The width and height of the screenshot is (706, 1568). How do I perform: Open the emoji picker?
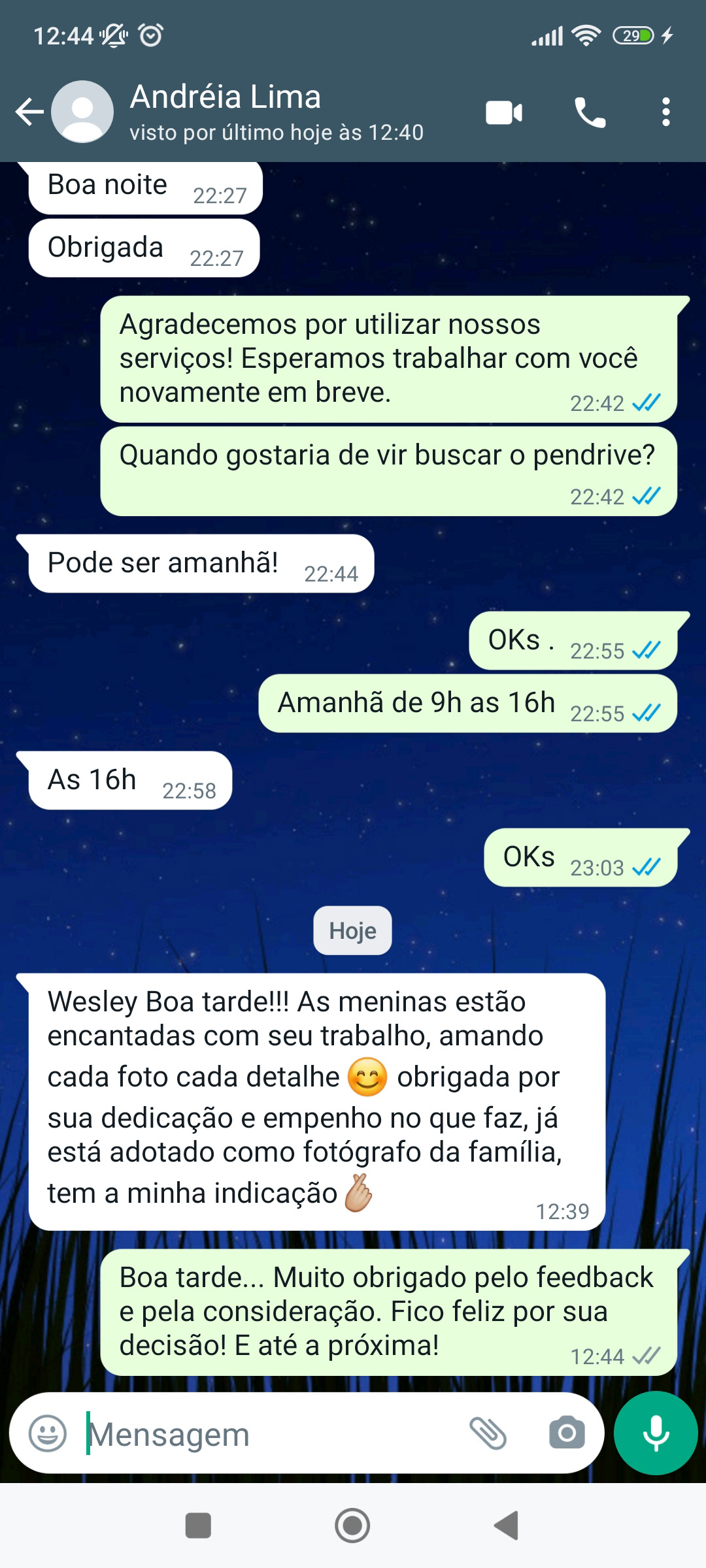pyautogui.click(x=48, y=1433)
